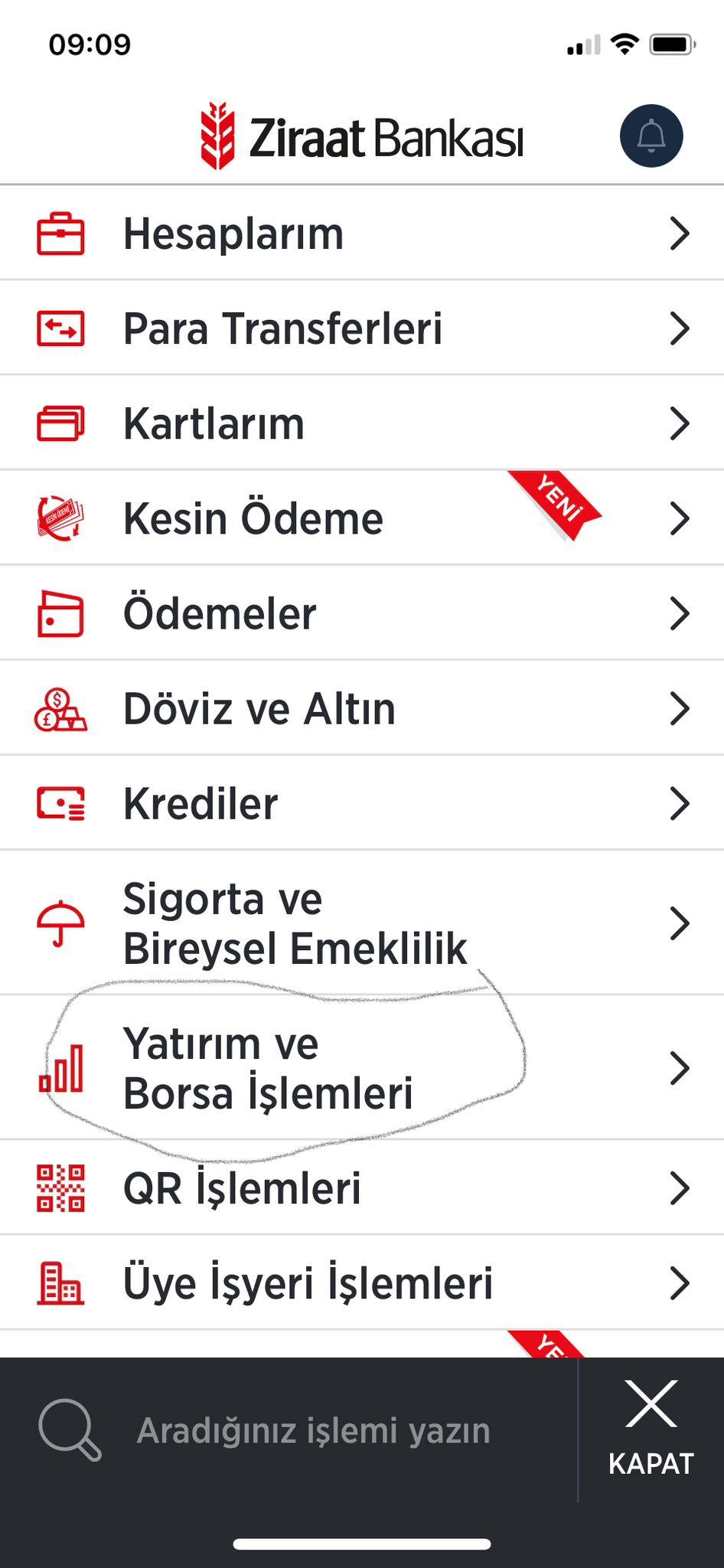Go to Döviz ve Altın
This screenshot has width=724, height=1568.
pyautogui.click(x=362, y=707)
